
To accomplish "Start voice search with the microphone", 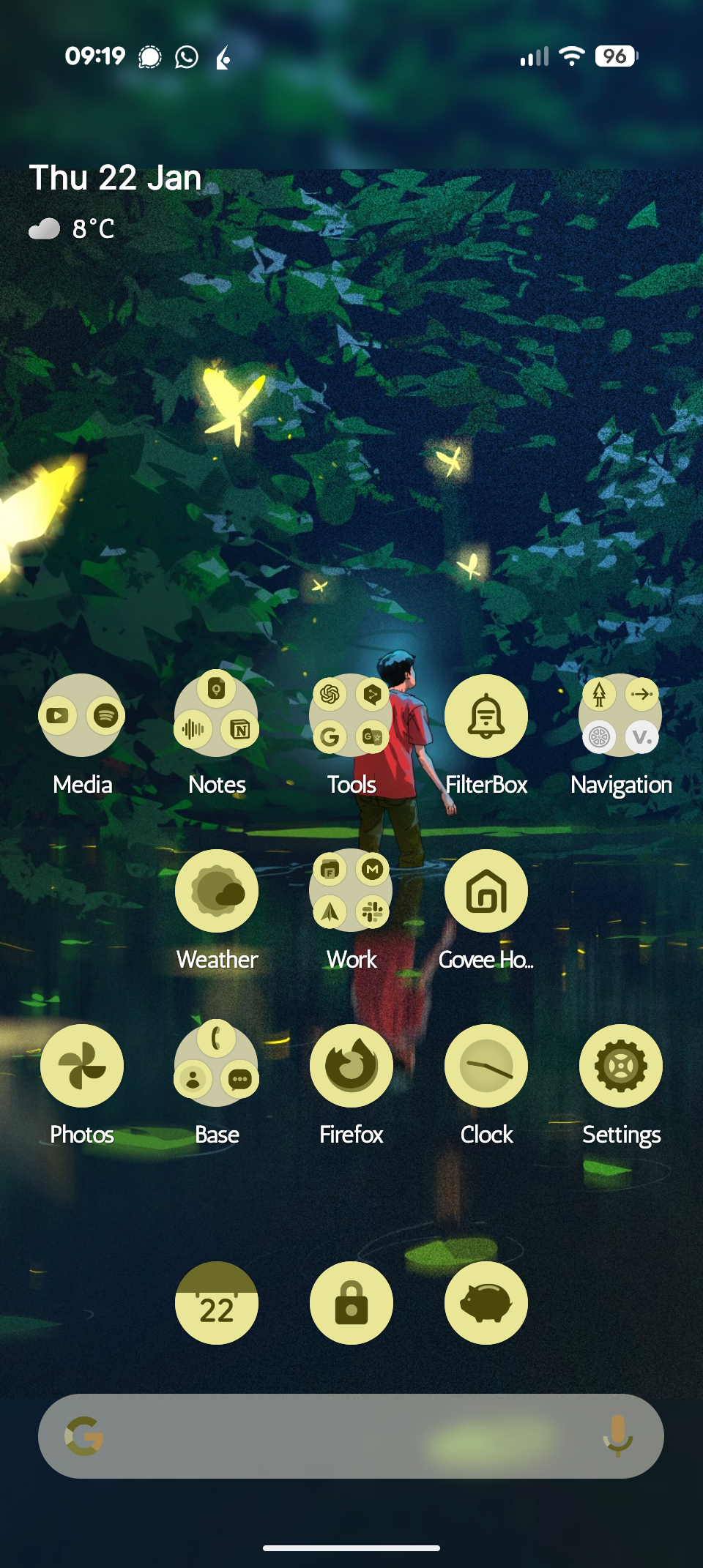I will point(617,1436).
